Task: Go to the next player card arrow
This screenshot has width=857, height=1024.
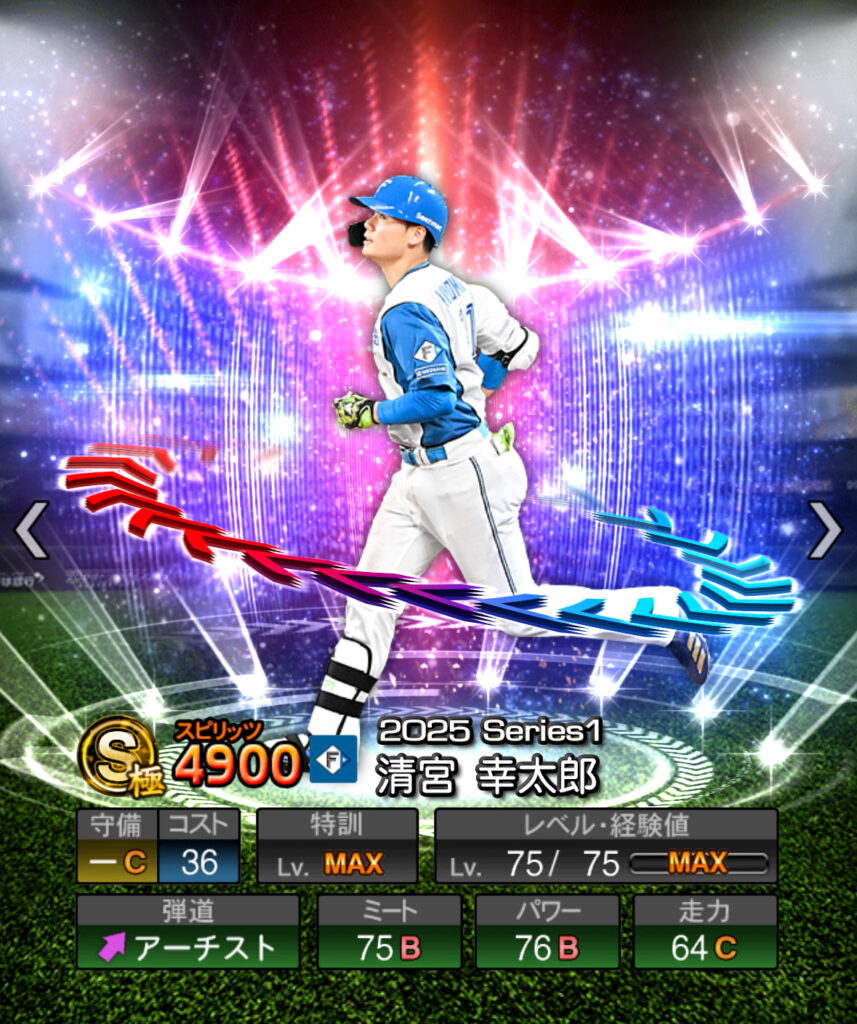Action: (825, 530)
